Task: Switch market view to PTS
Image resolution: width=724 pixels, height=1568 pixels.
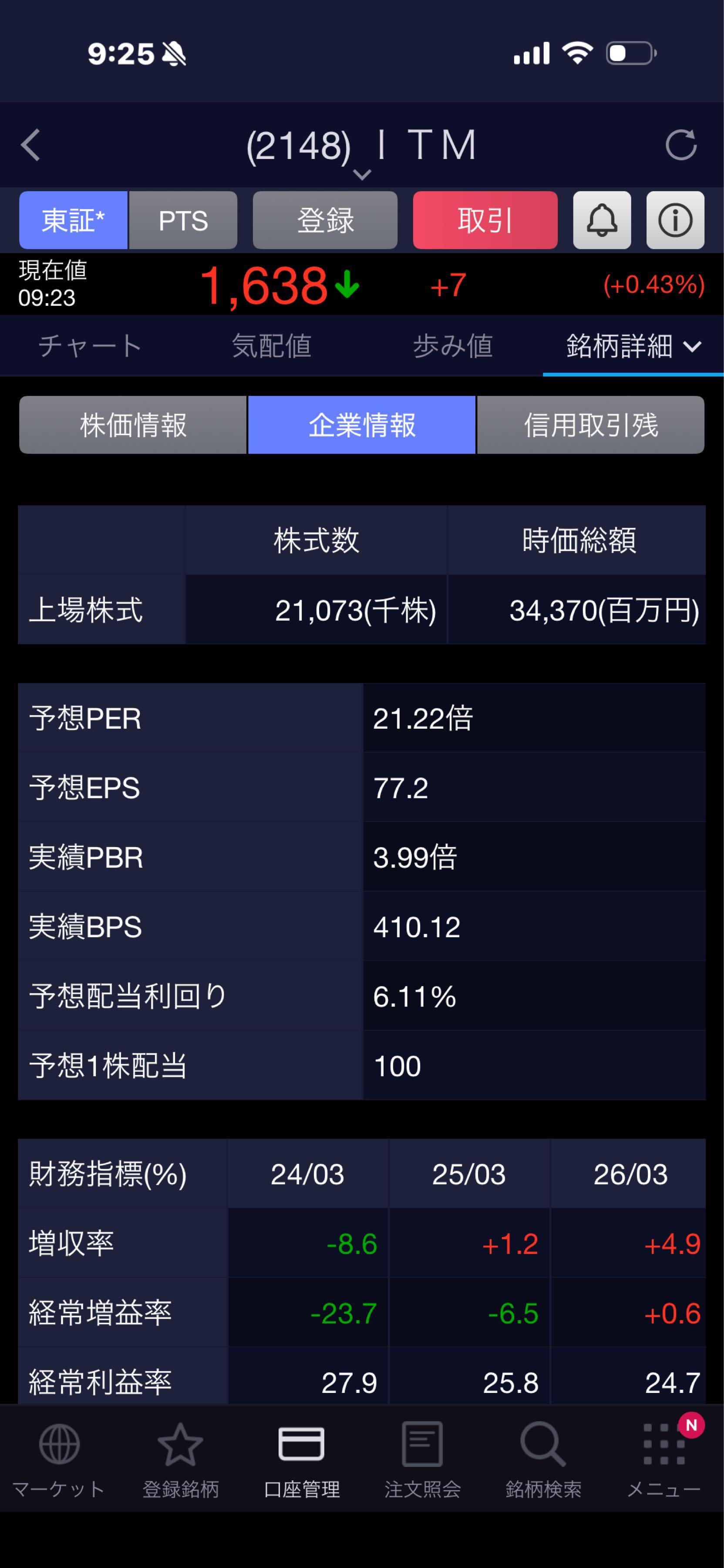Action: coord(183,220)
